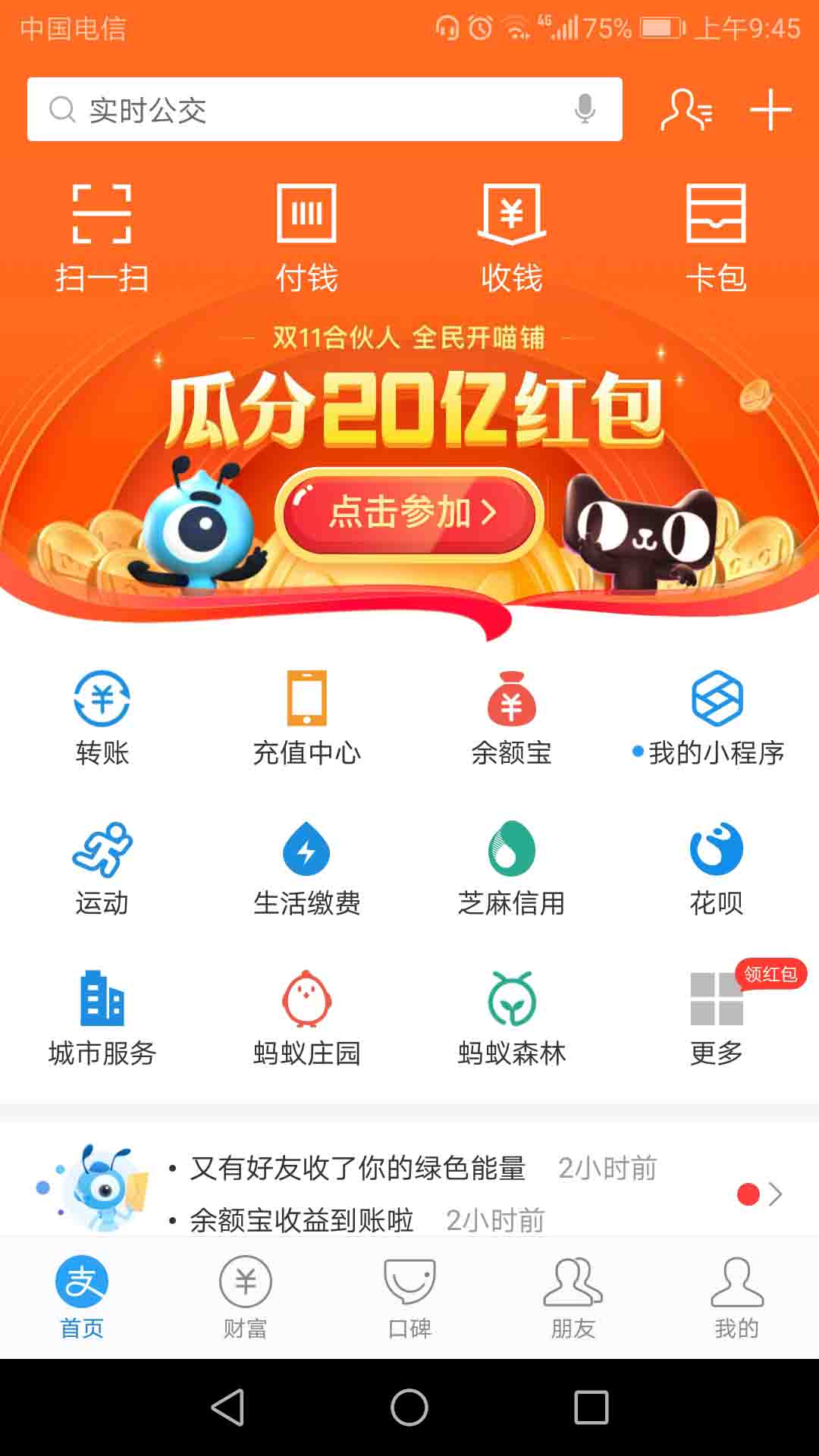Switch to the 财富 tab
The height and width of the screenshot is (1456, 819).
[x=245, y=1297]
